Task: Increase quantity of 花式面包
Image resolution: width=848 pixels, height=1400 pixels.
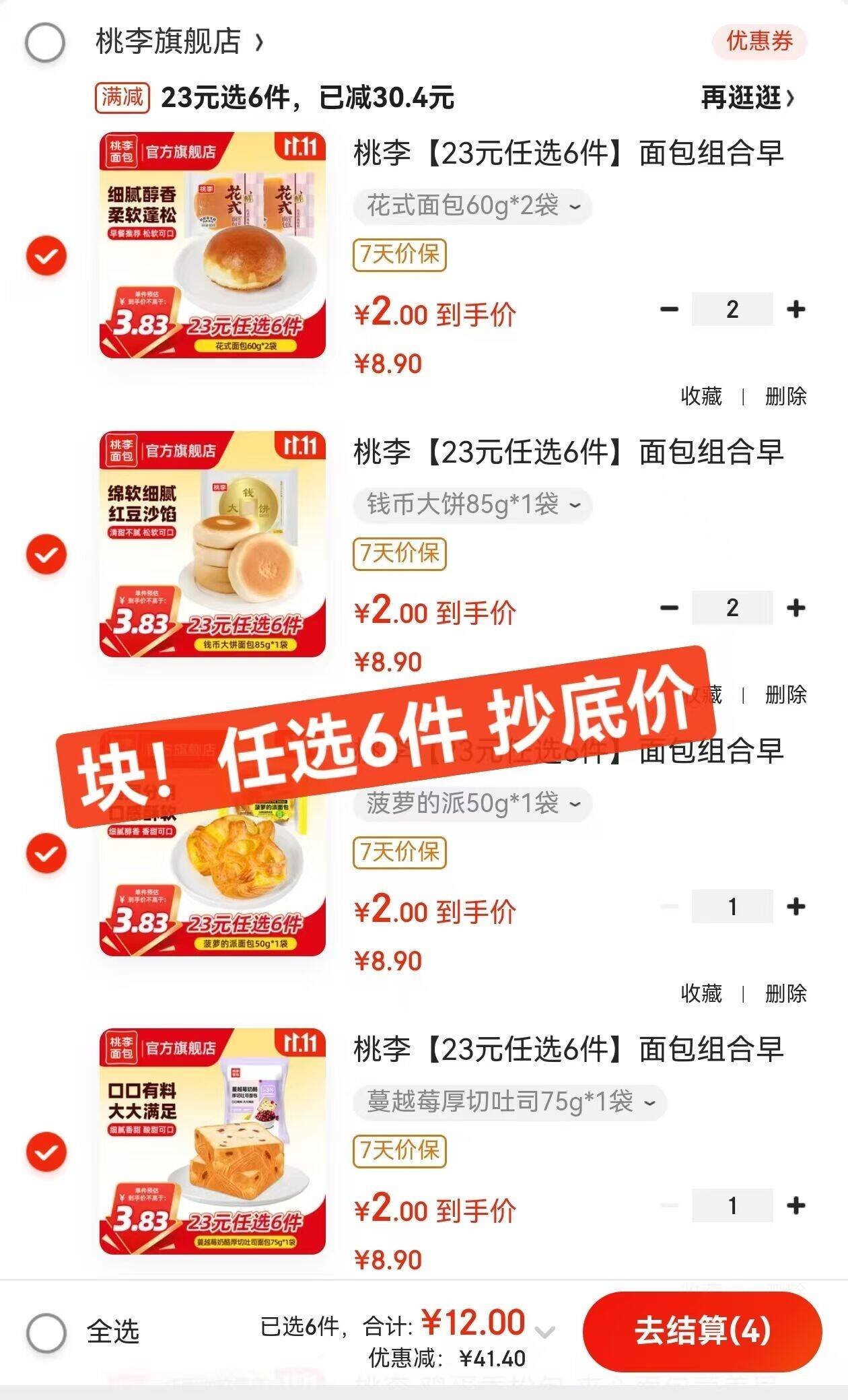Action: (796, 310)
